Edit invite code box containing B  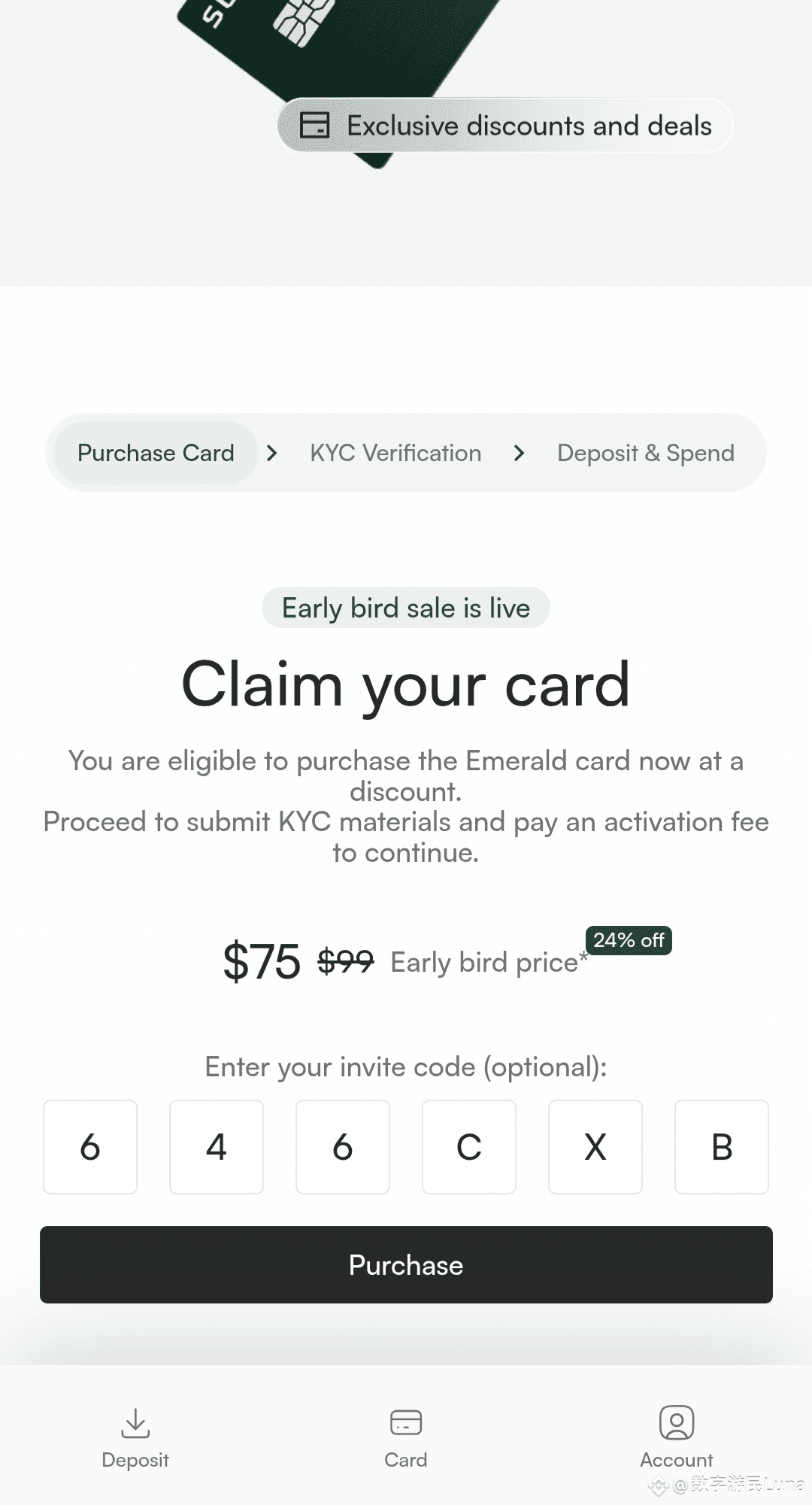pyautogui.click(x=722, y=1147)
